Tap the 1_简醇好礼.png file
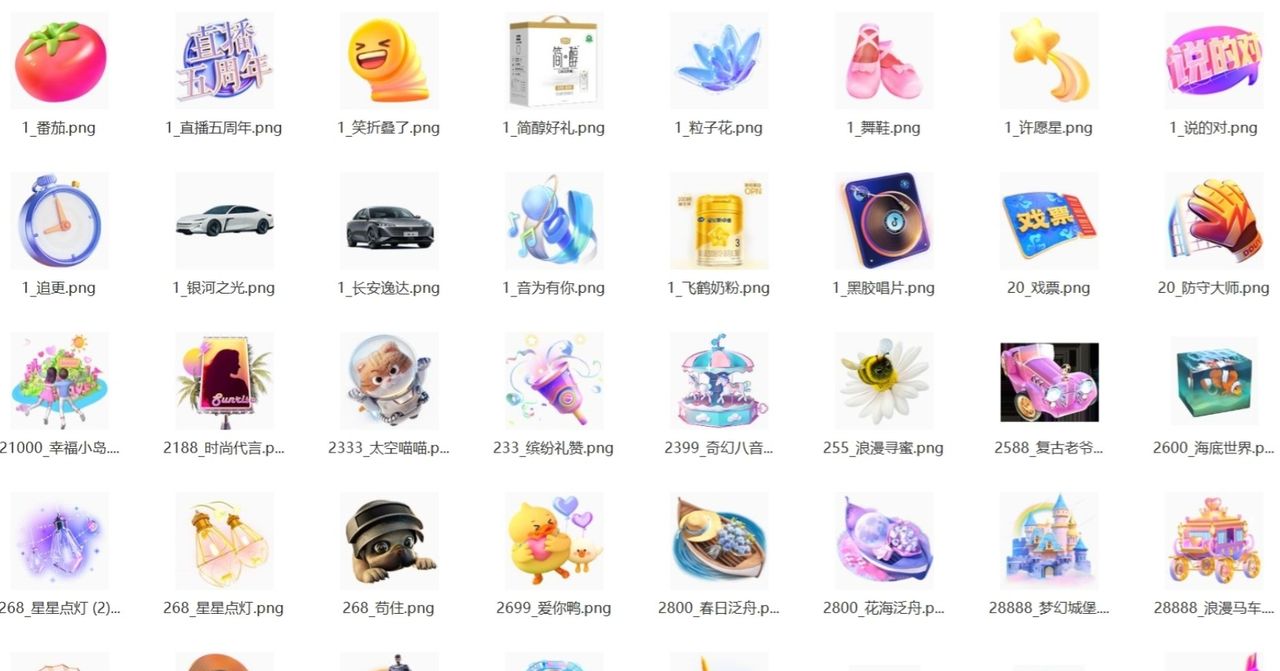 [553, 62]
